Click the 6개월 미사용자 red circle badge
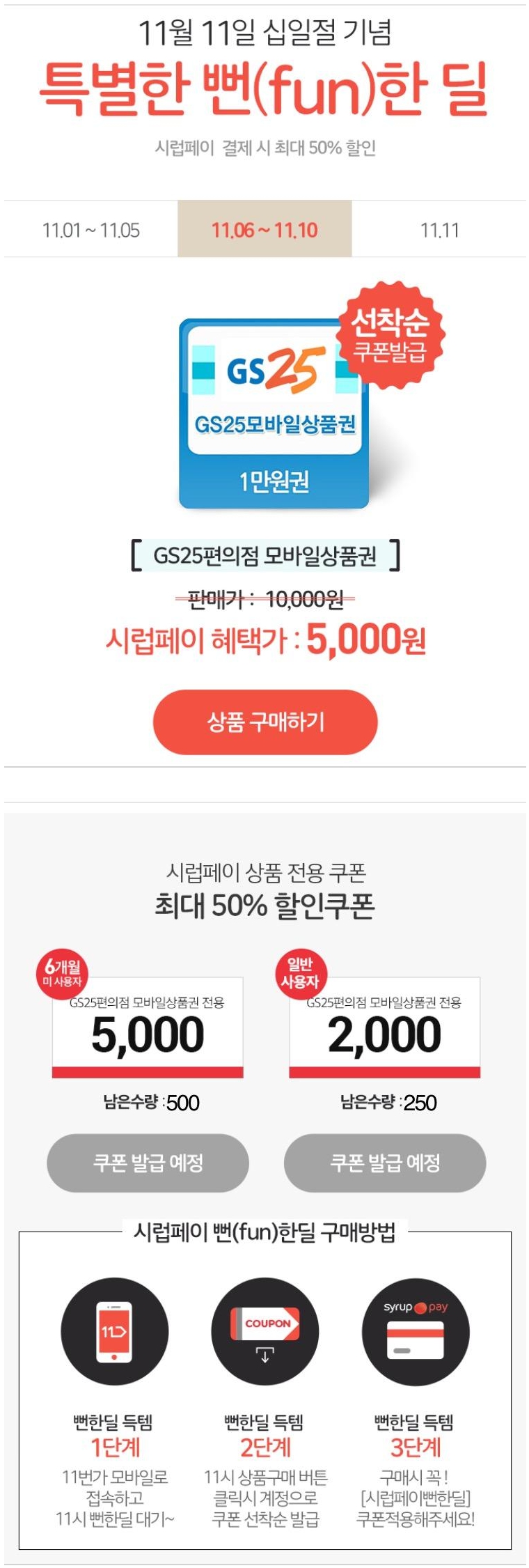This screenshot has width=529, height=1568. [x=61, y=968]
